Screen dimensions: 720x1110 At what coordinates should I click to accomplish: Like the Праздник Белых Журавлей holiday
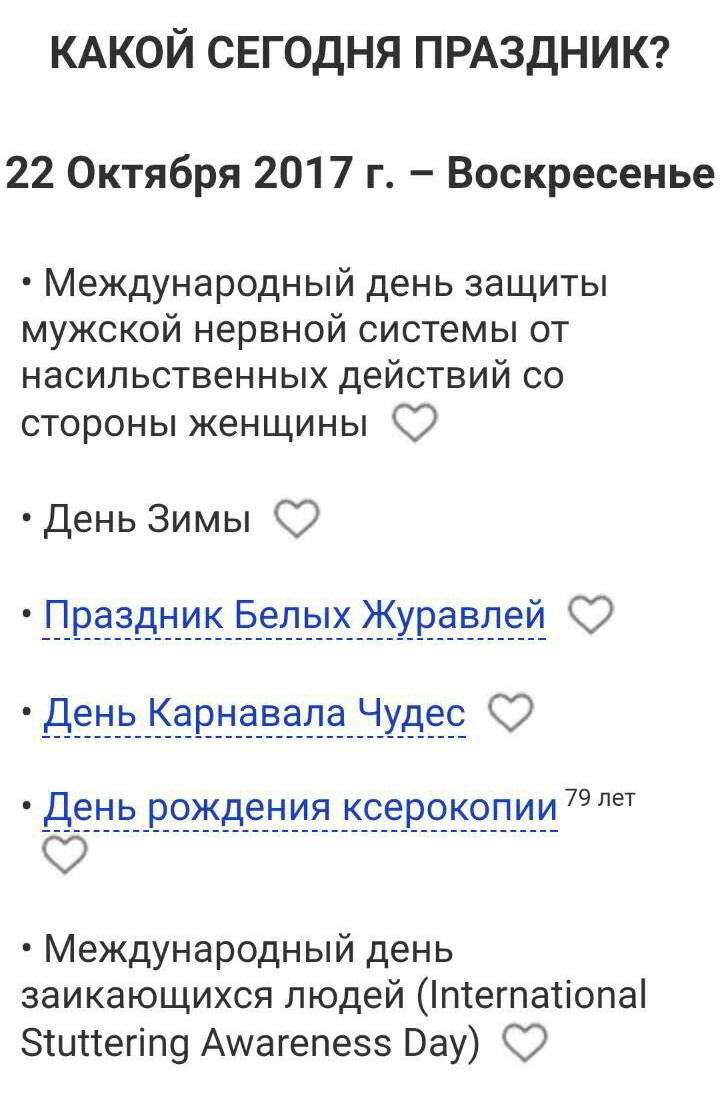tap(590, 615)
